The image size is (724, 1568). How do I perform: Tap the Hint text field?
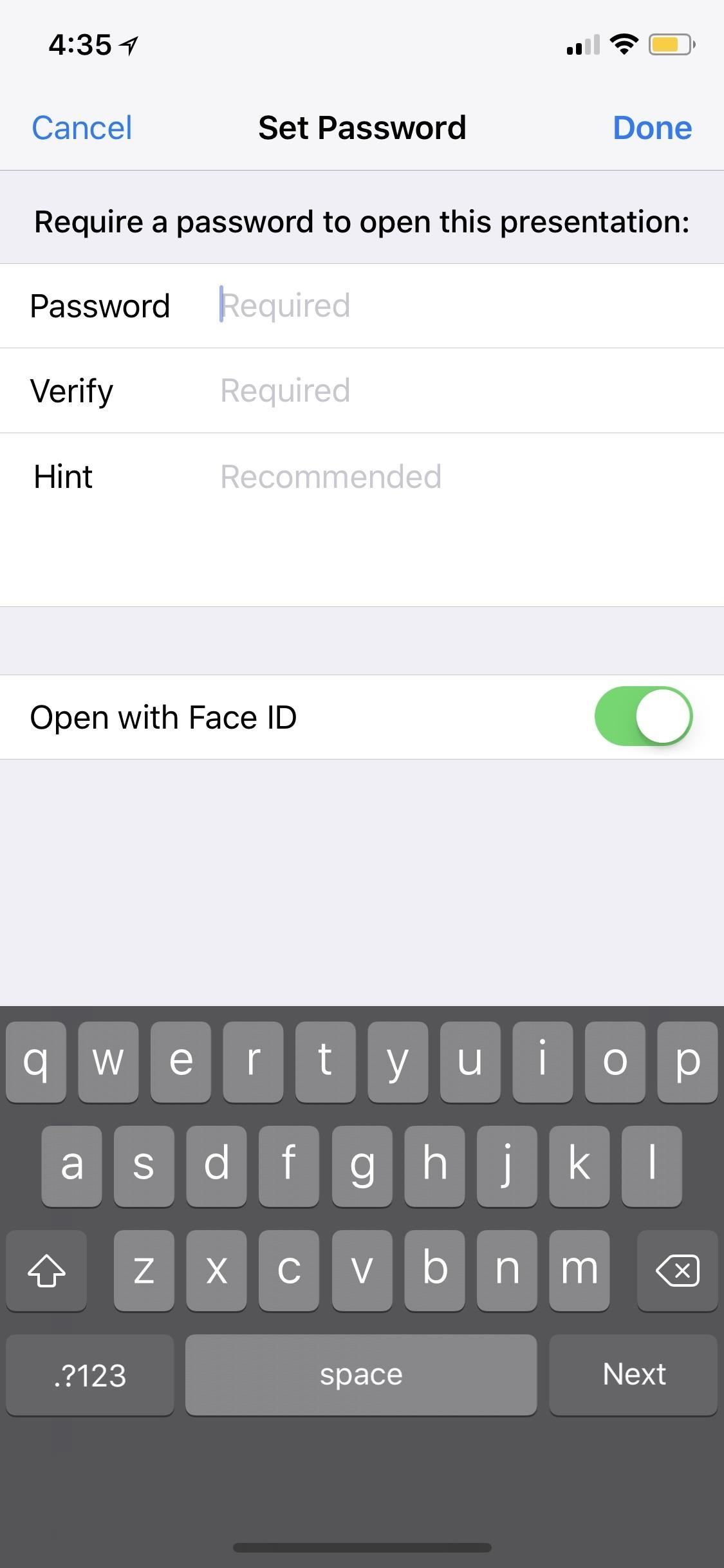450,477
